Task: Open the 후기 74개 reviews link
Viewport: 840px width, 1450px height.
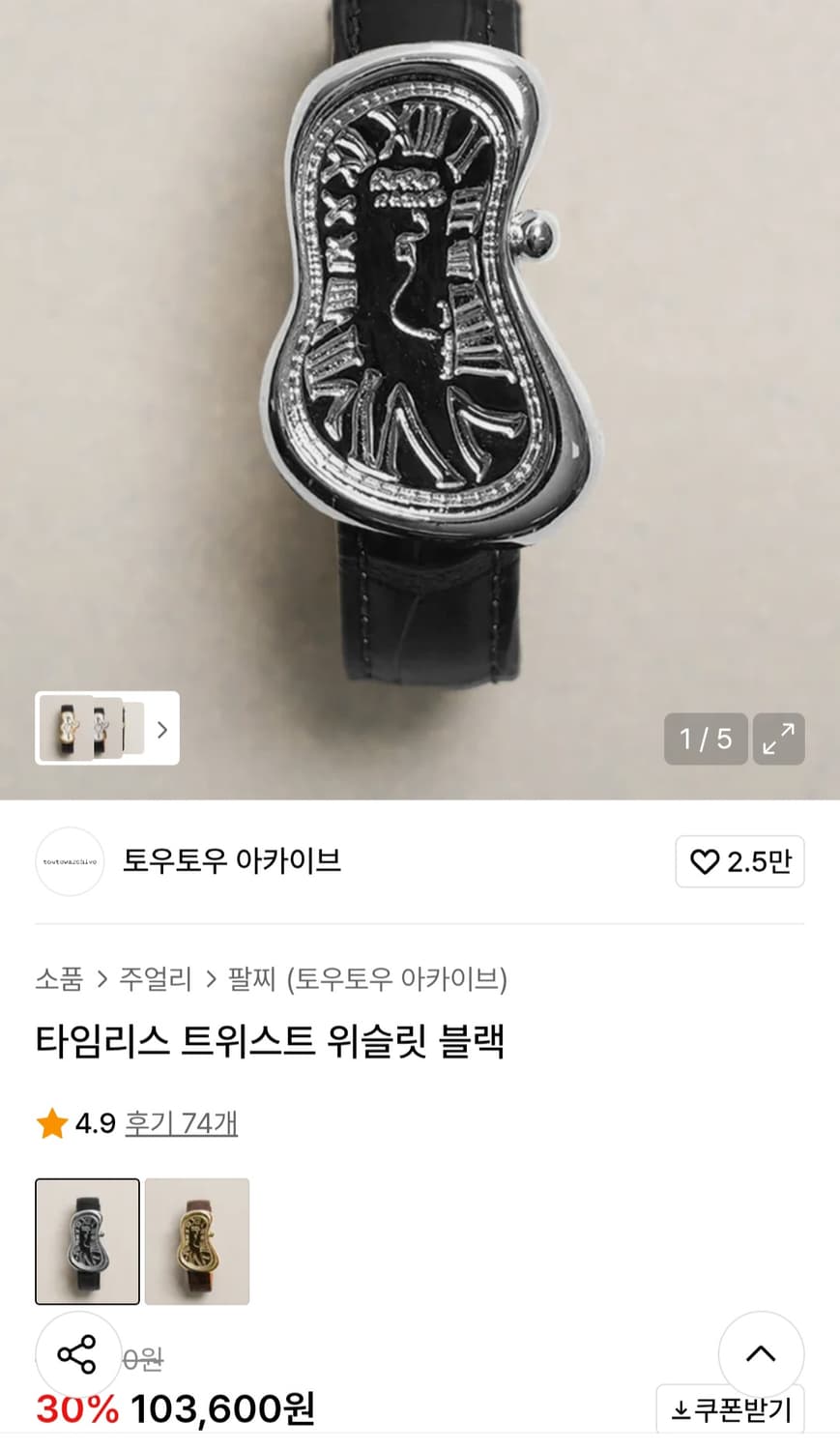Action: point(180,1123)
